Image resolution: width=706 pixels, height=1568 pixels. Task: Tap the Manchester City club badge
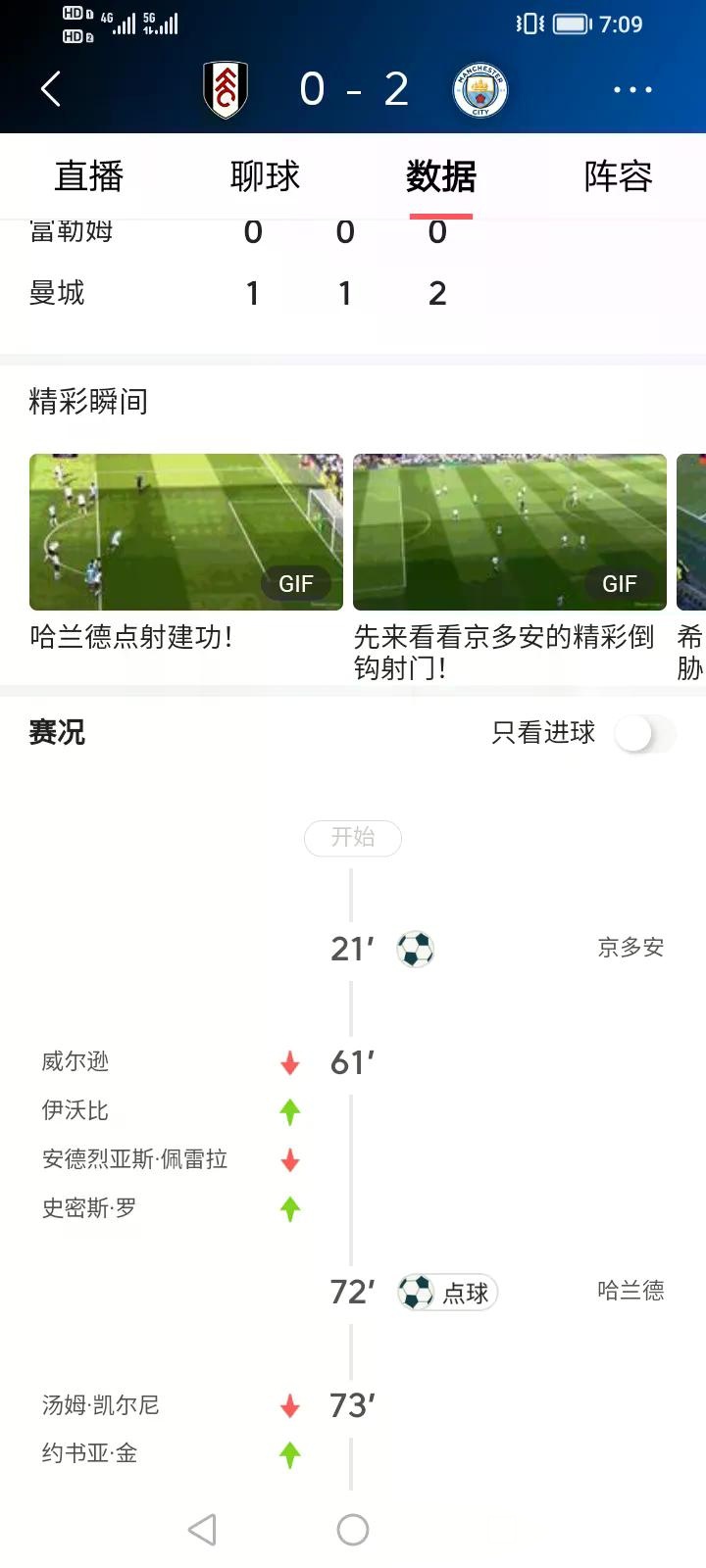(x=478, y=89)
